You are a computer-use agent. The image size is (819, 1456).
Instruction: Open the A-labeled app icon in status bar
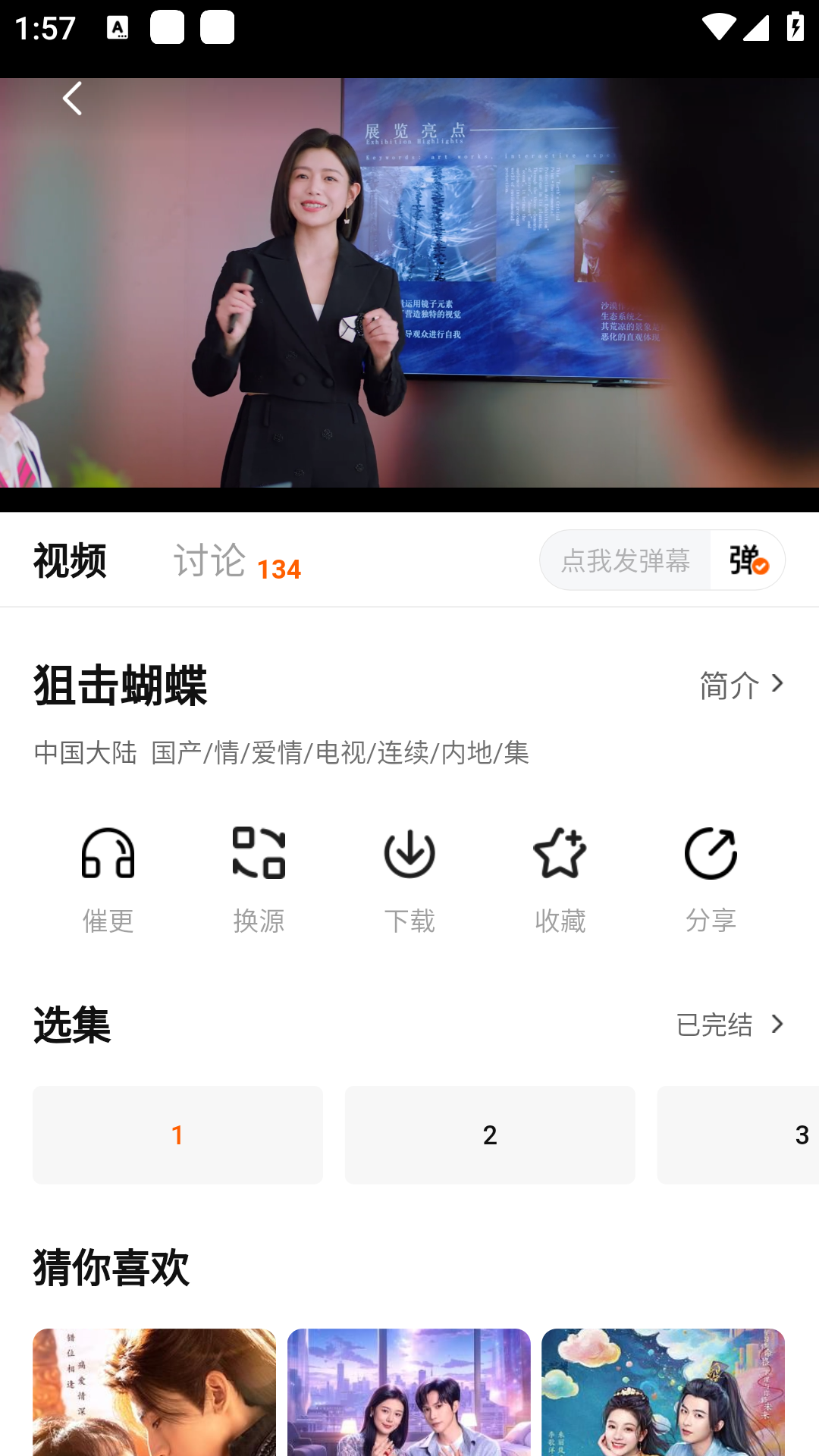(x=119, y=29)
